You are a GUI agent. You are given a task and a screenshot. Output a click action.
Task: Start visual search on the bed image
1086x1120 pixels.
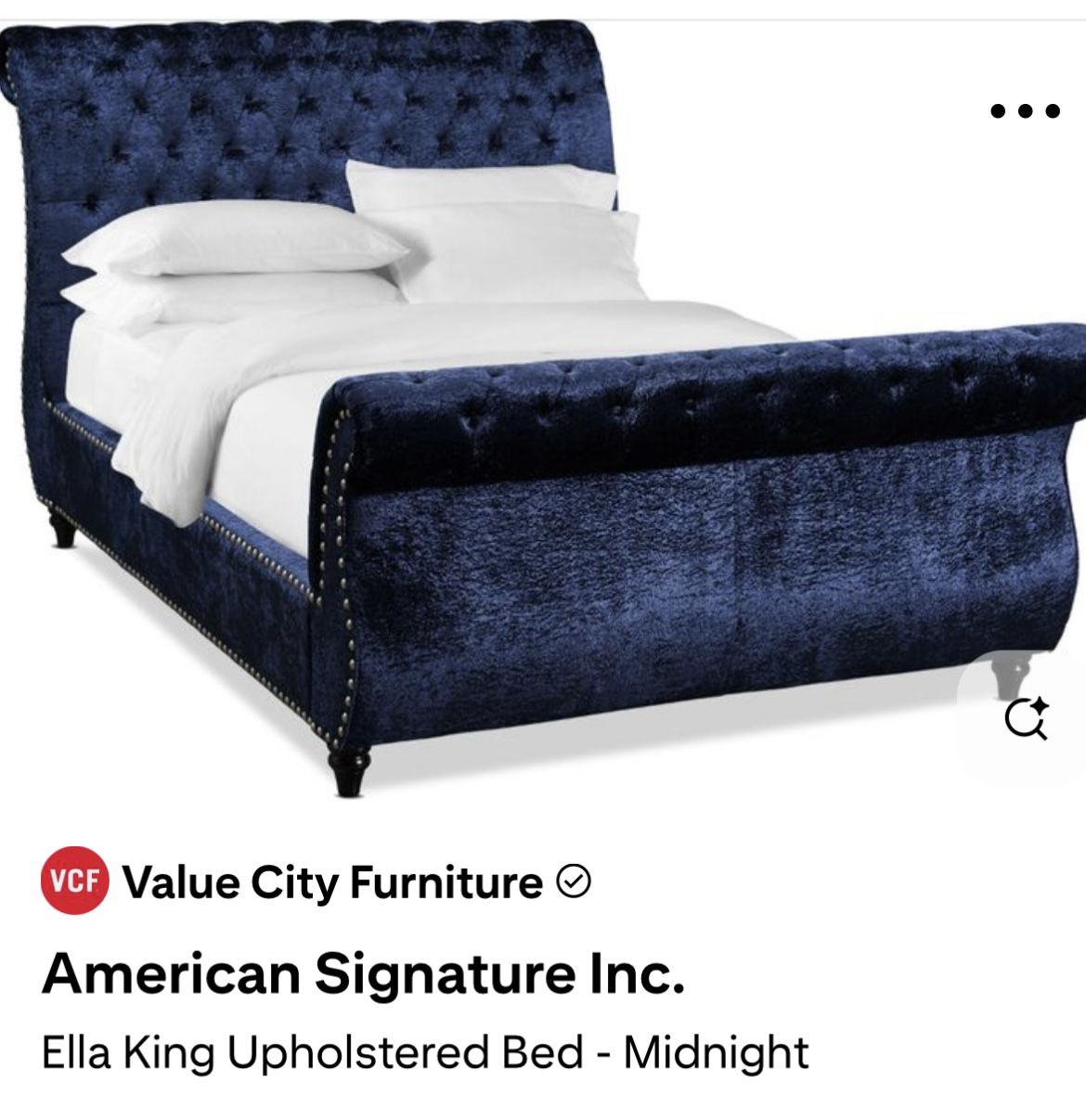[x=1026, y=719]
